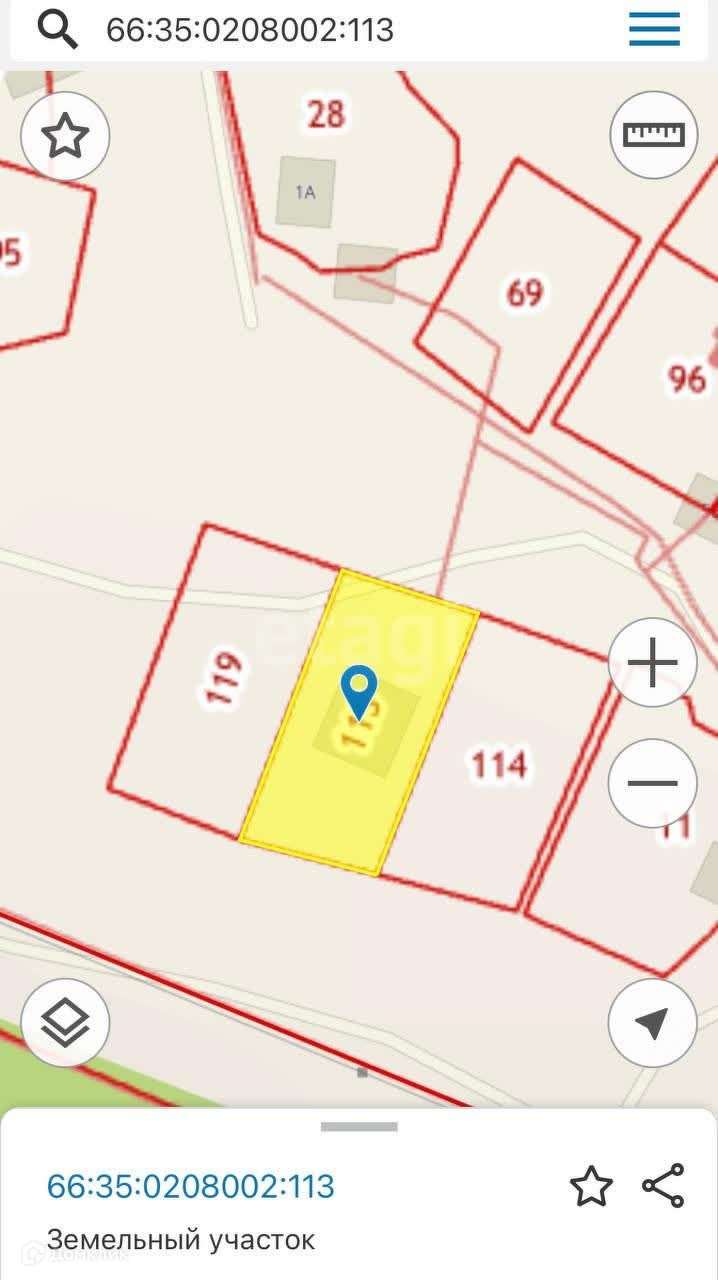Viewport: 718px width, 1280px height.
Task: Open the map layers selector
Action: pyautogui.click(x=65, y=1023)
